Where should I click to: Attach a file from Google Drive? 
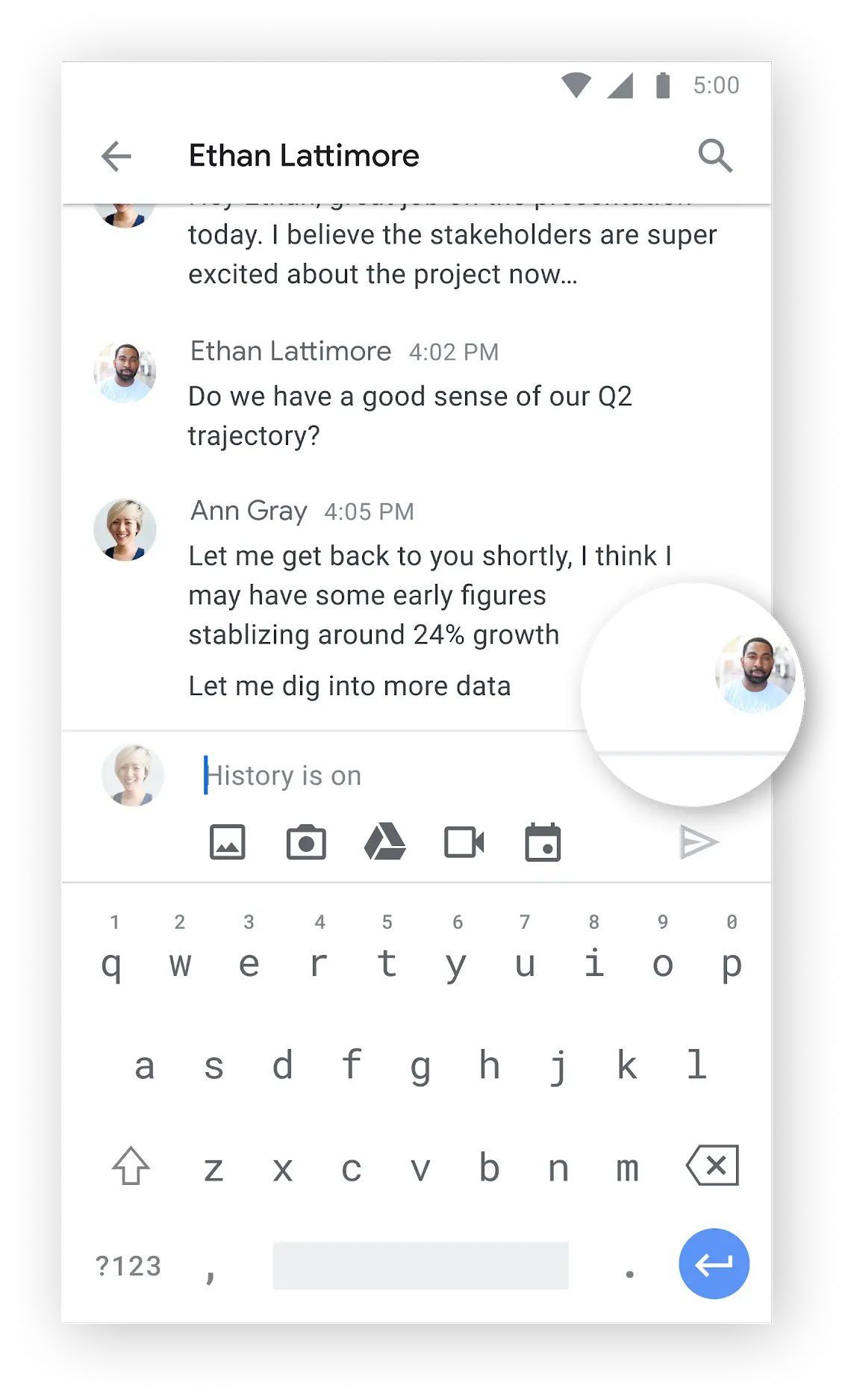pyautogui.click(x=385, y=843)
